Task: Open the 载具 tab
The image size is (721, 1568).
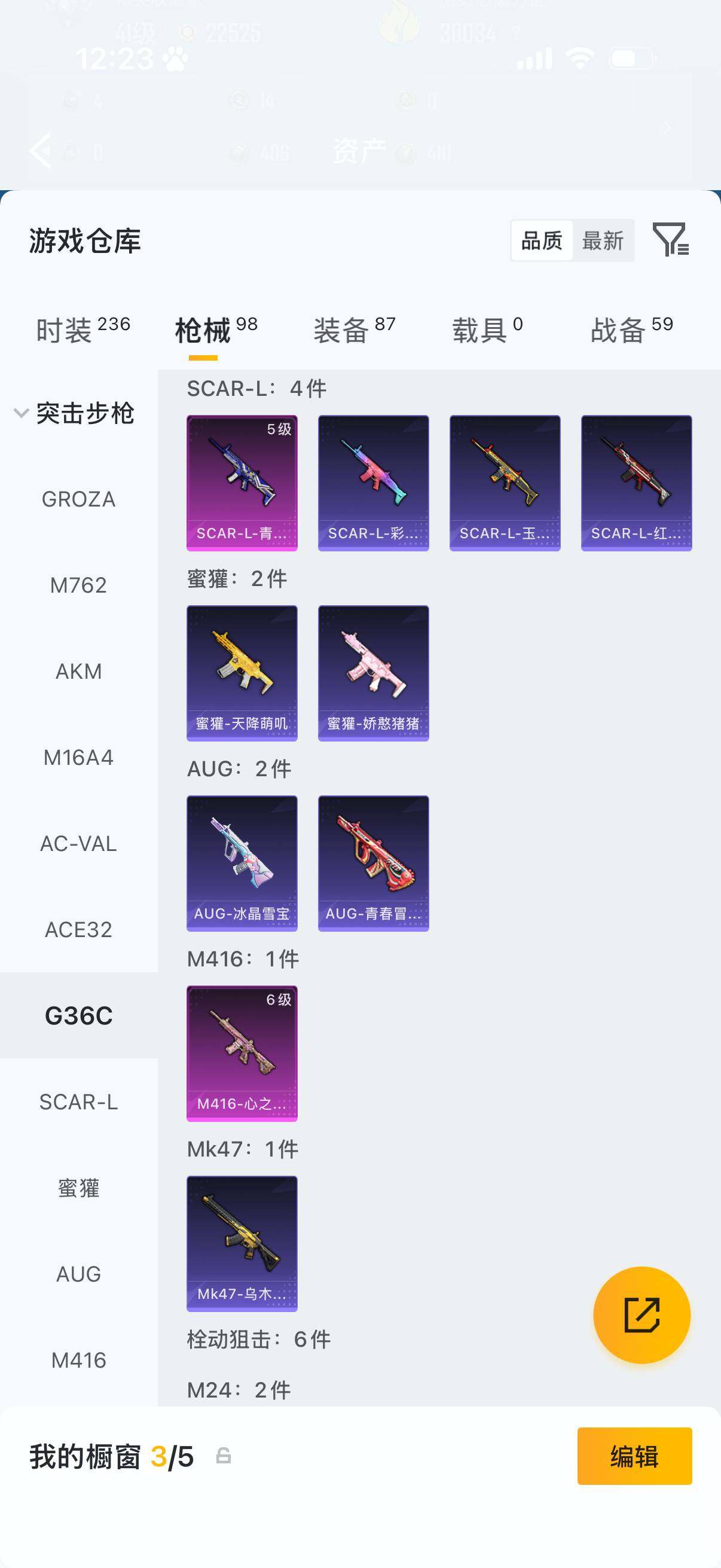Action: (487, 330)
